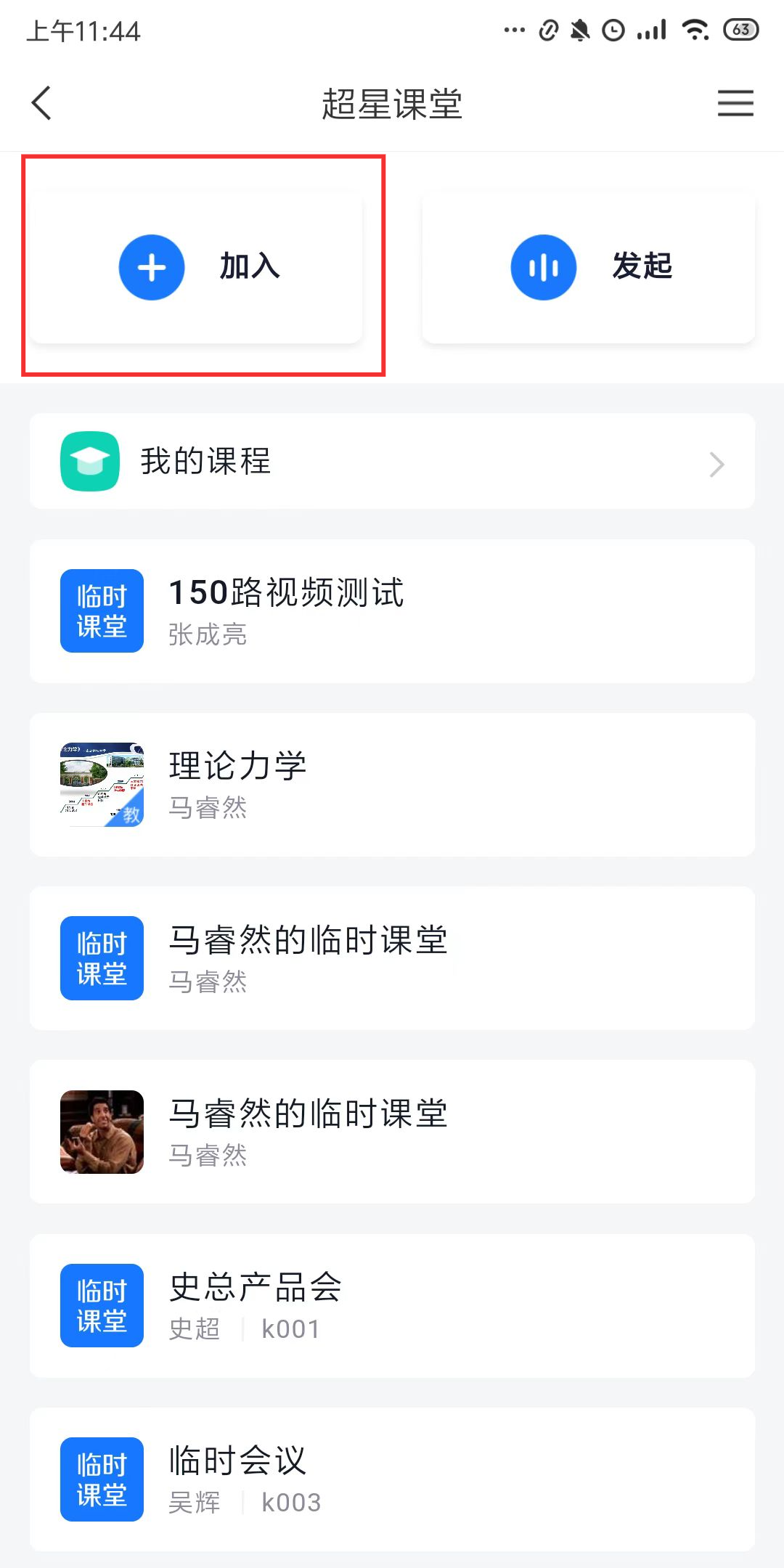Tap 加入 to join a class

click(x=196, y=267)
